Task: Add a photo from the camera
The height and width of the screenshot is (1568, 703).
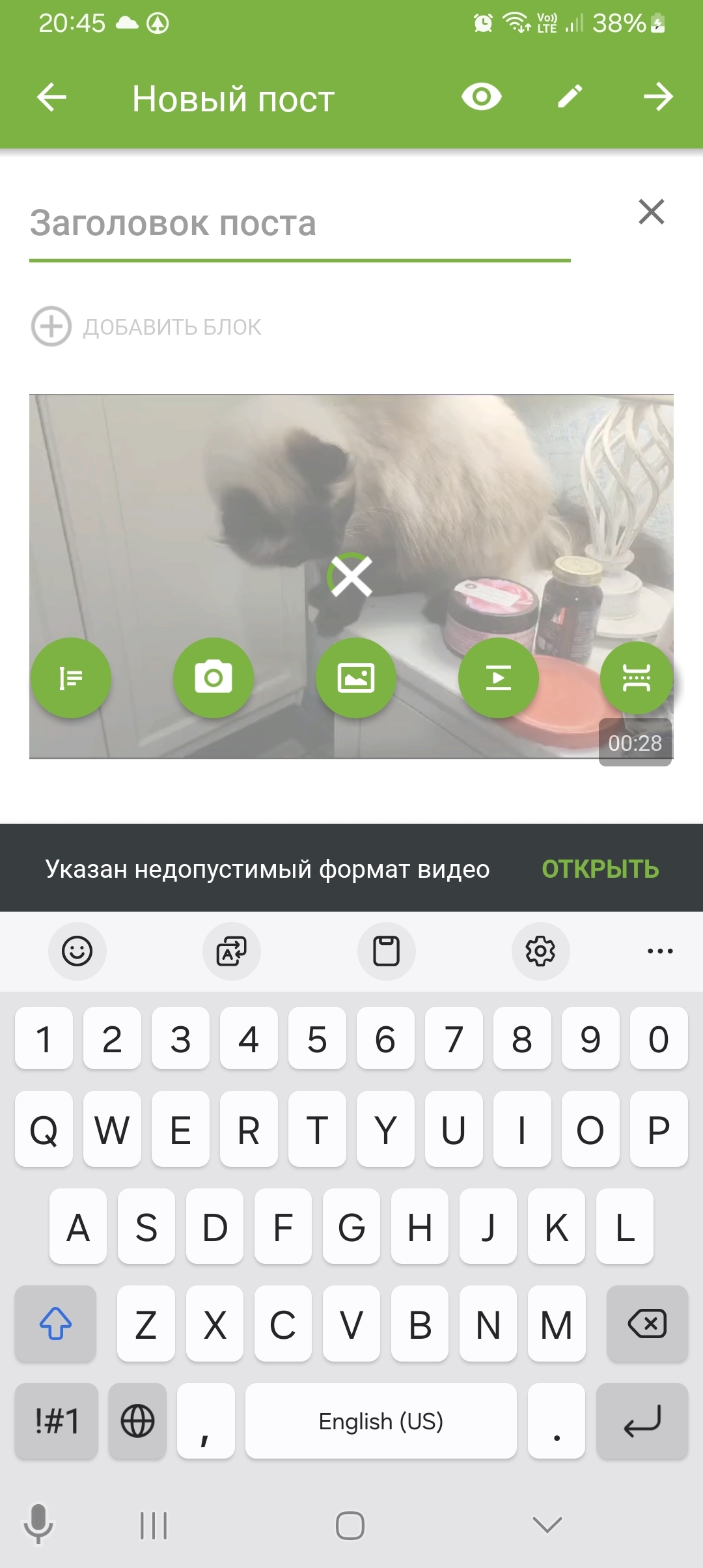Action: tap(214, 678)
